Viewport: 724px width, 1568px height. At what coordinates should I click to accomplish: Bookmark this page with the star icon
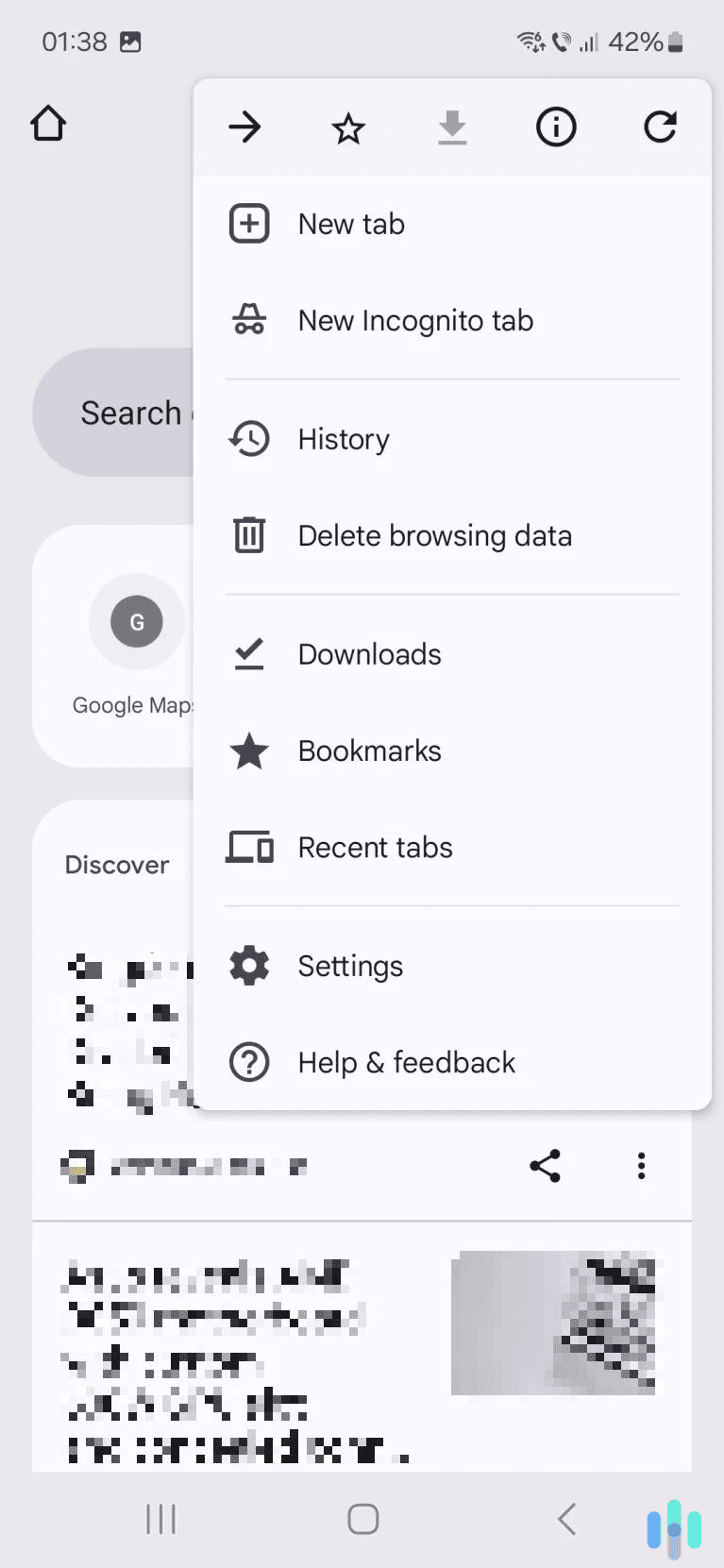348,127
